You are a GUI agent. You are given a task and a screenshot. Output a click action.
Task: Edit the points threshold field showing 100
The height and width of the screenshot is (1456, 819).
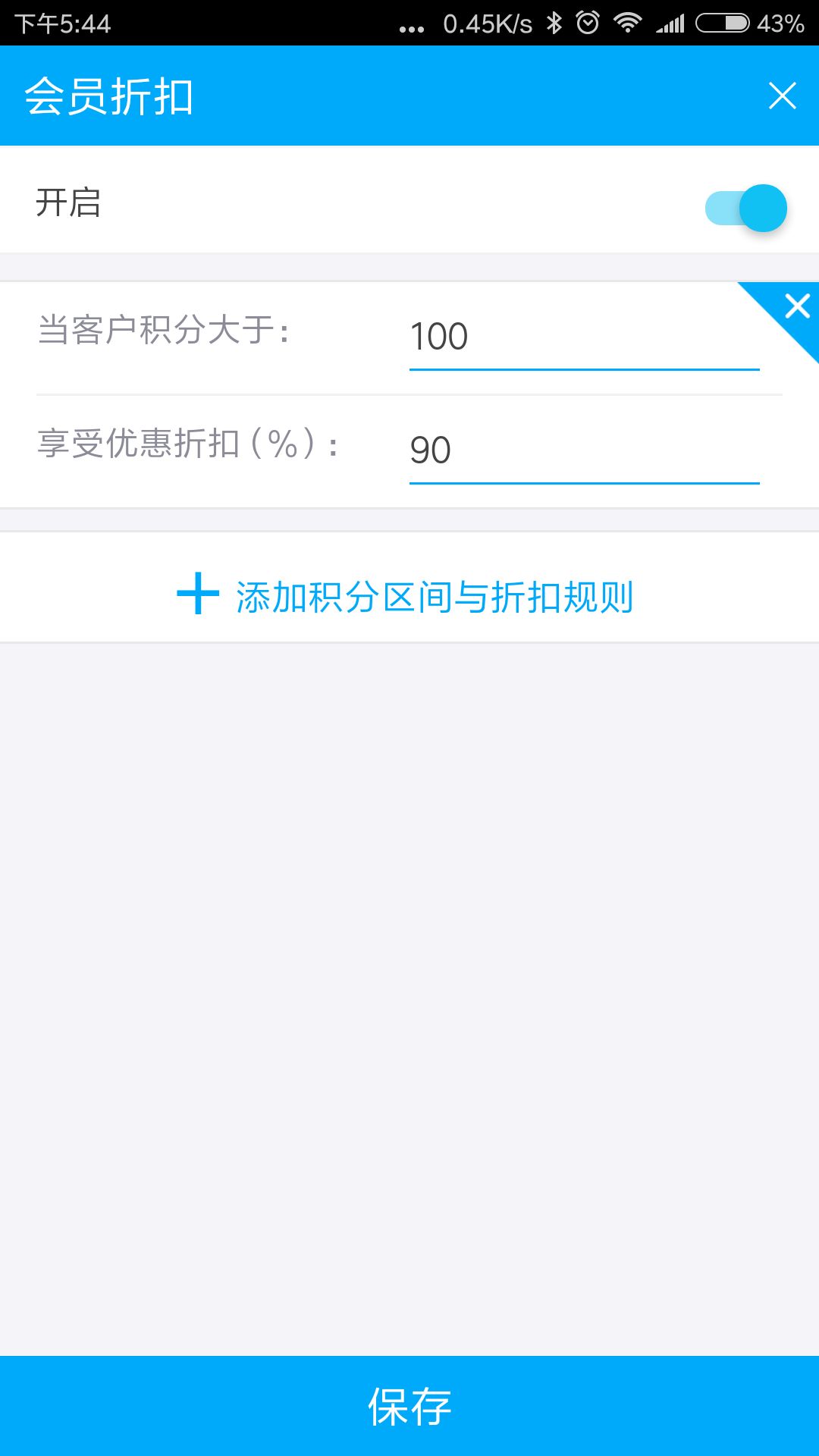(x=584, y=336)
